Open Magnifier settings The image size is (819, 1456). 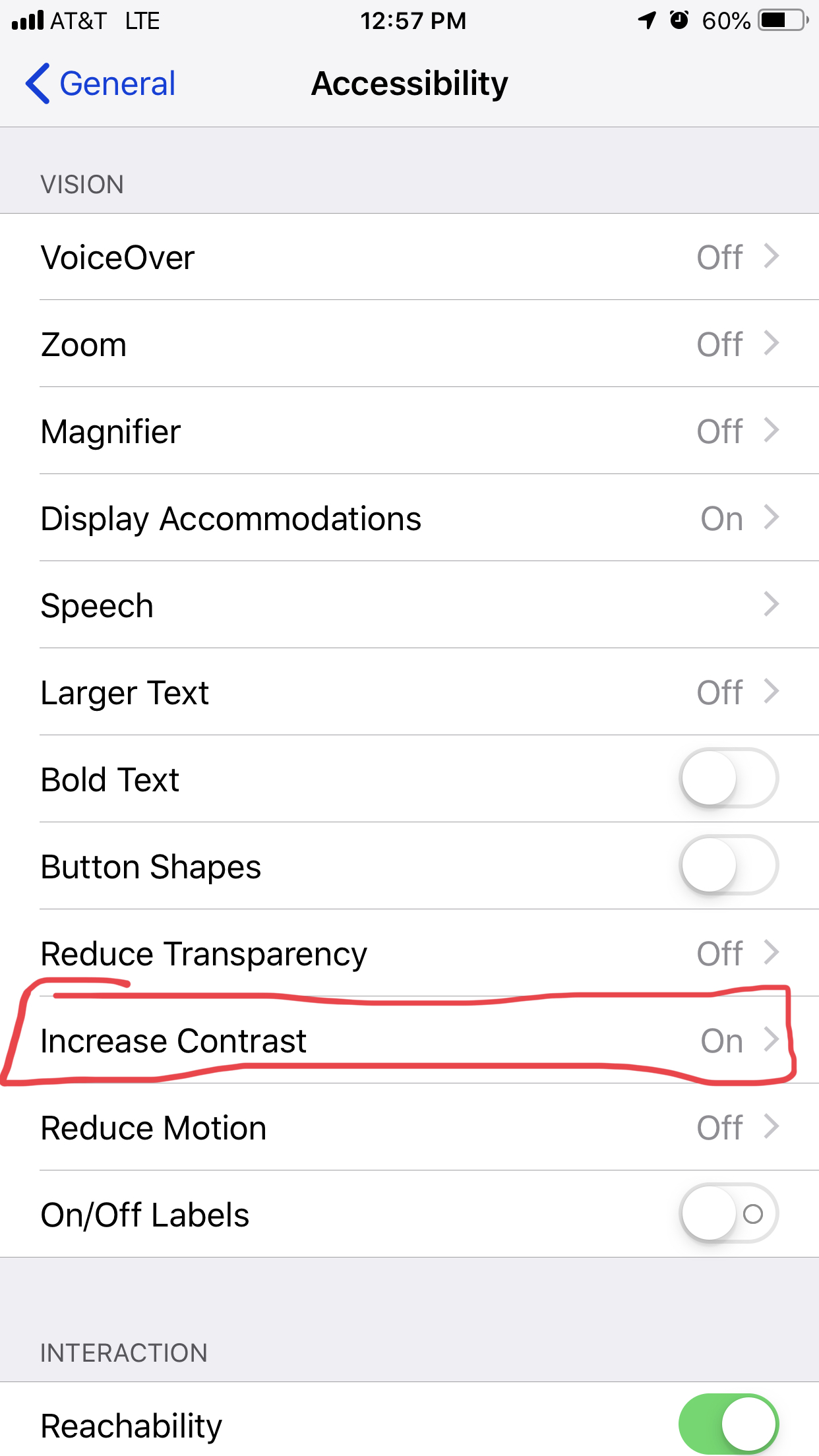[409, 431]
